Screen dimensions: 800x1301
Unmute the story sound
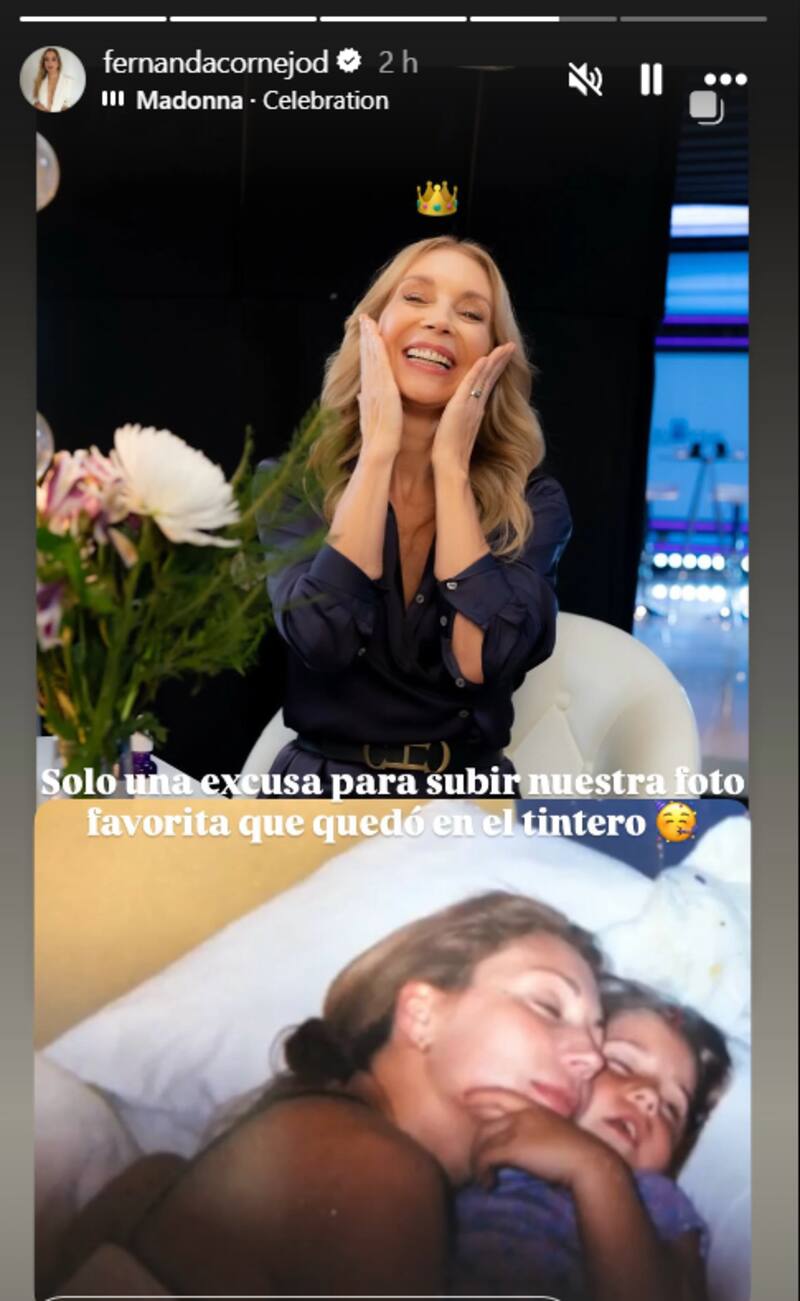click(x=585, y=79)
